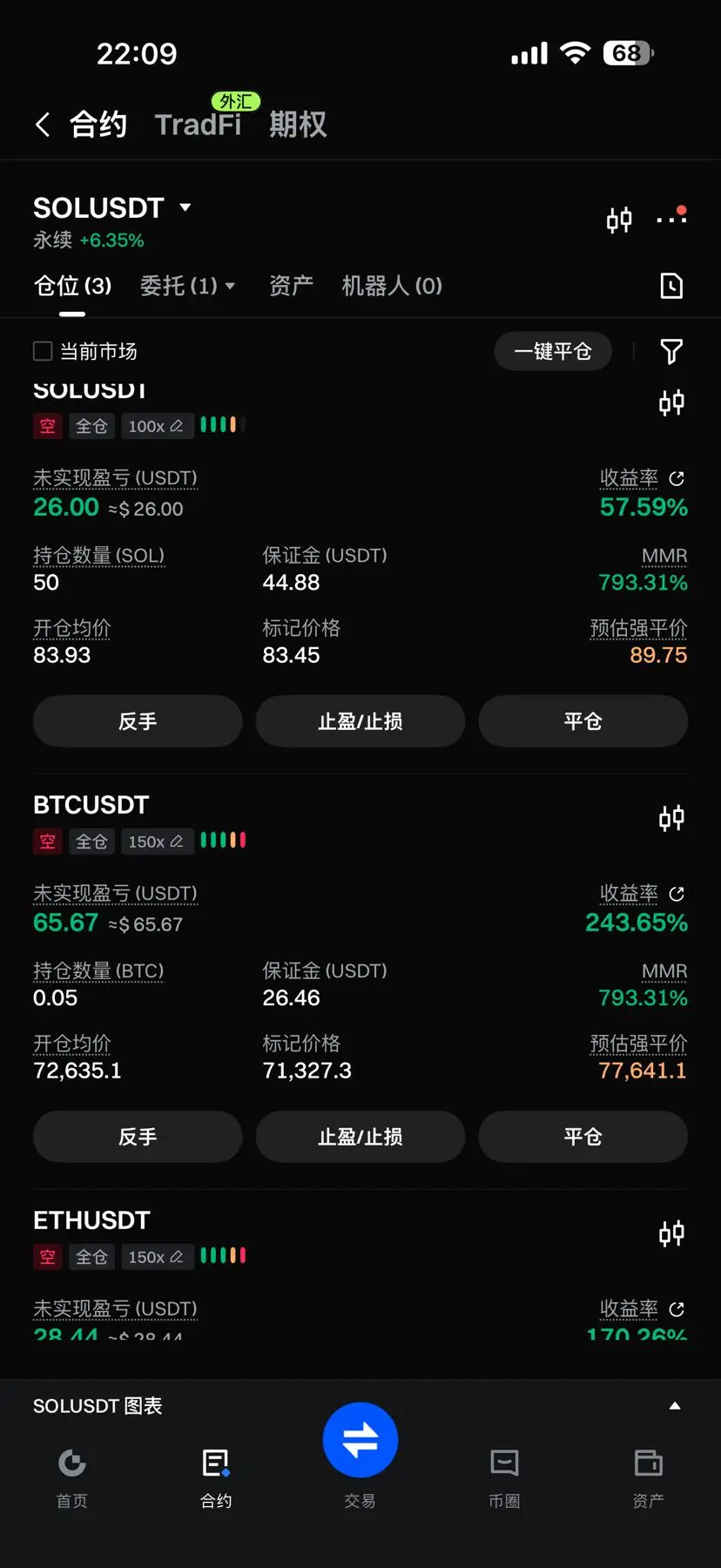Open the three-dot more options menu

671,218
